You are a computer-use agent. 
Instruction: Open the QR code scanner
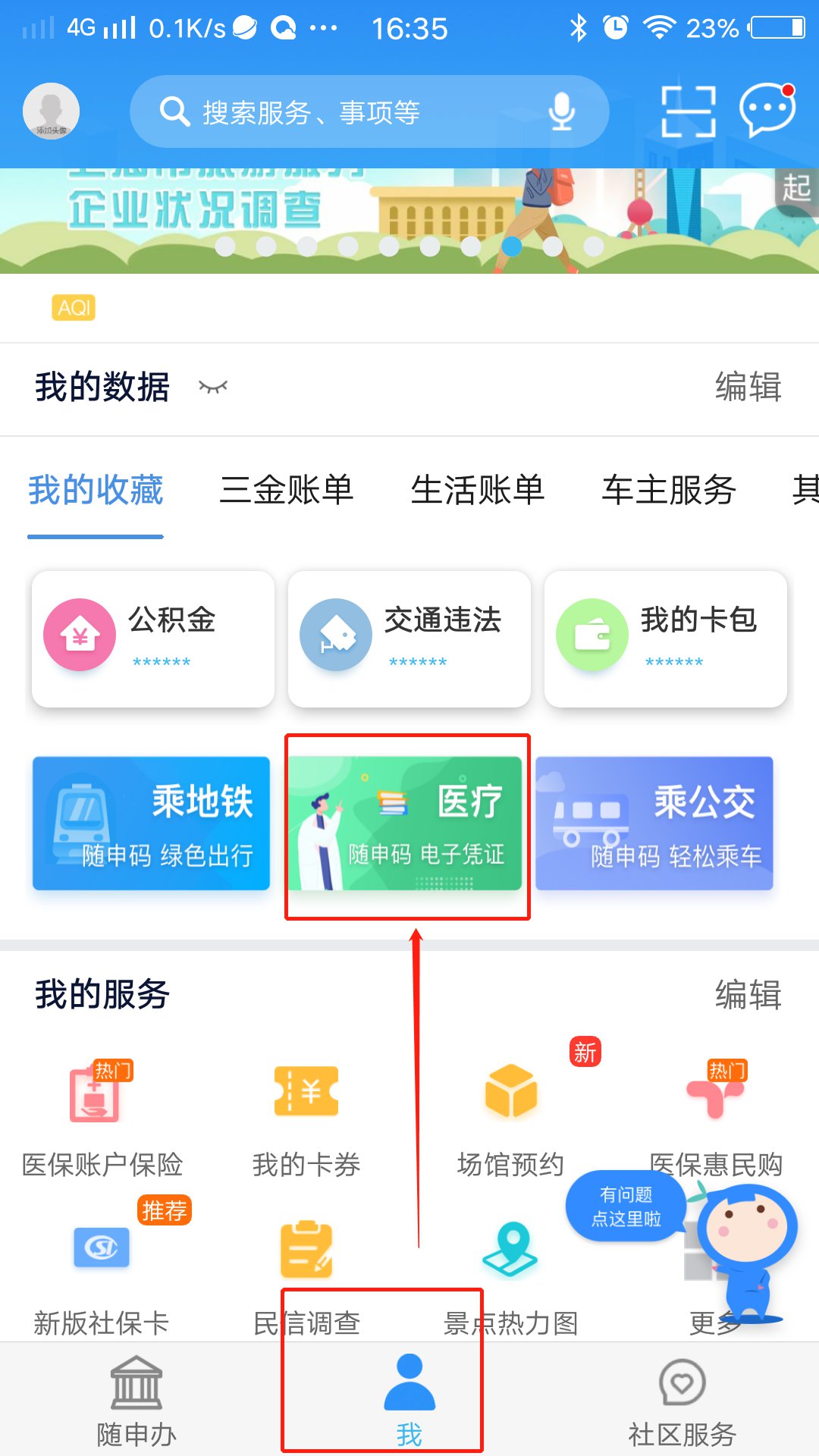tap(688, 111)
